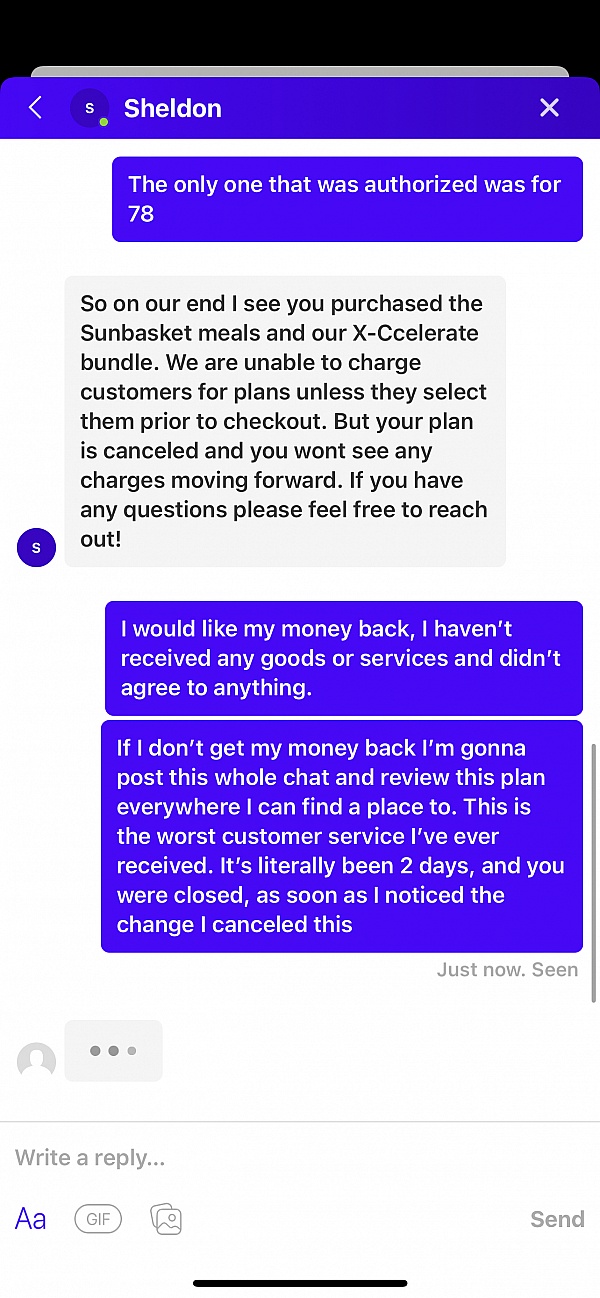Send the reply
The width and height of the screenshot is (600, 1298).
pyautogui.click(x=557, y=1219)
